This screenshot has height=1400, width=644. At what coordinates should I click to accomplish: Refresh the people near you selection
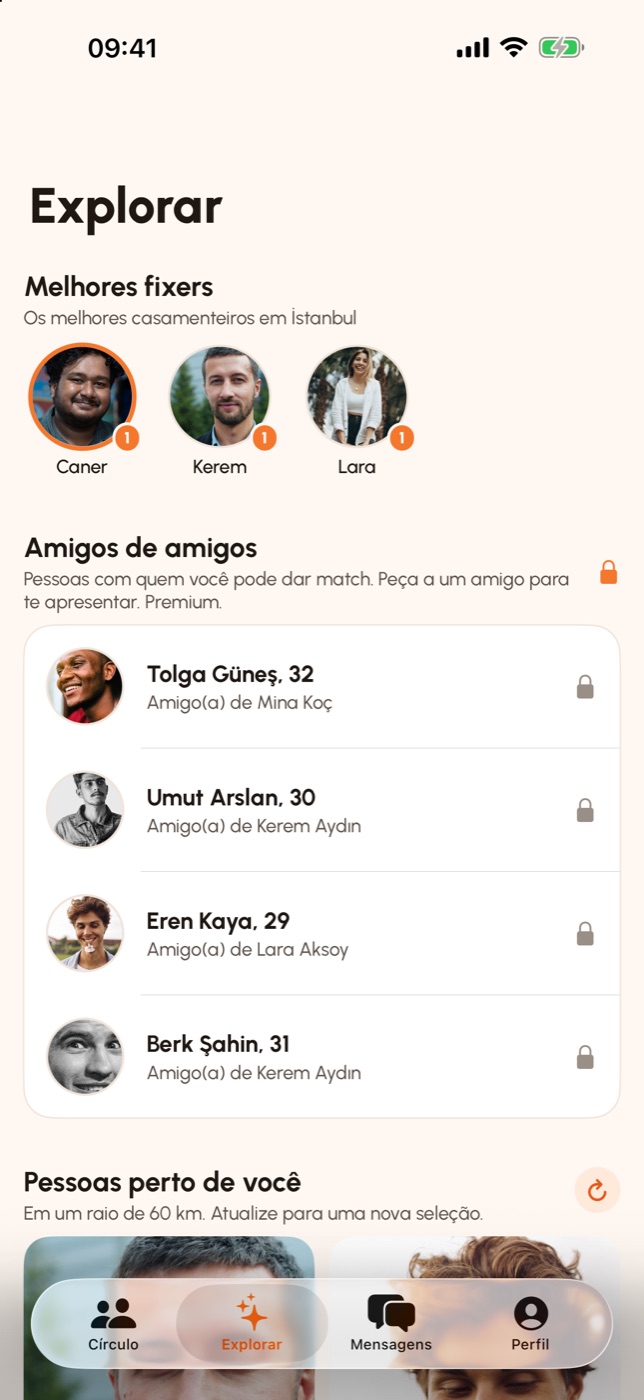pyautogui.click(x=597, y=1190)
